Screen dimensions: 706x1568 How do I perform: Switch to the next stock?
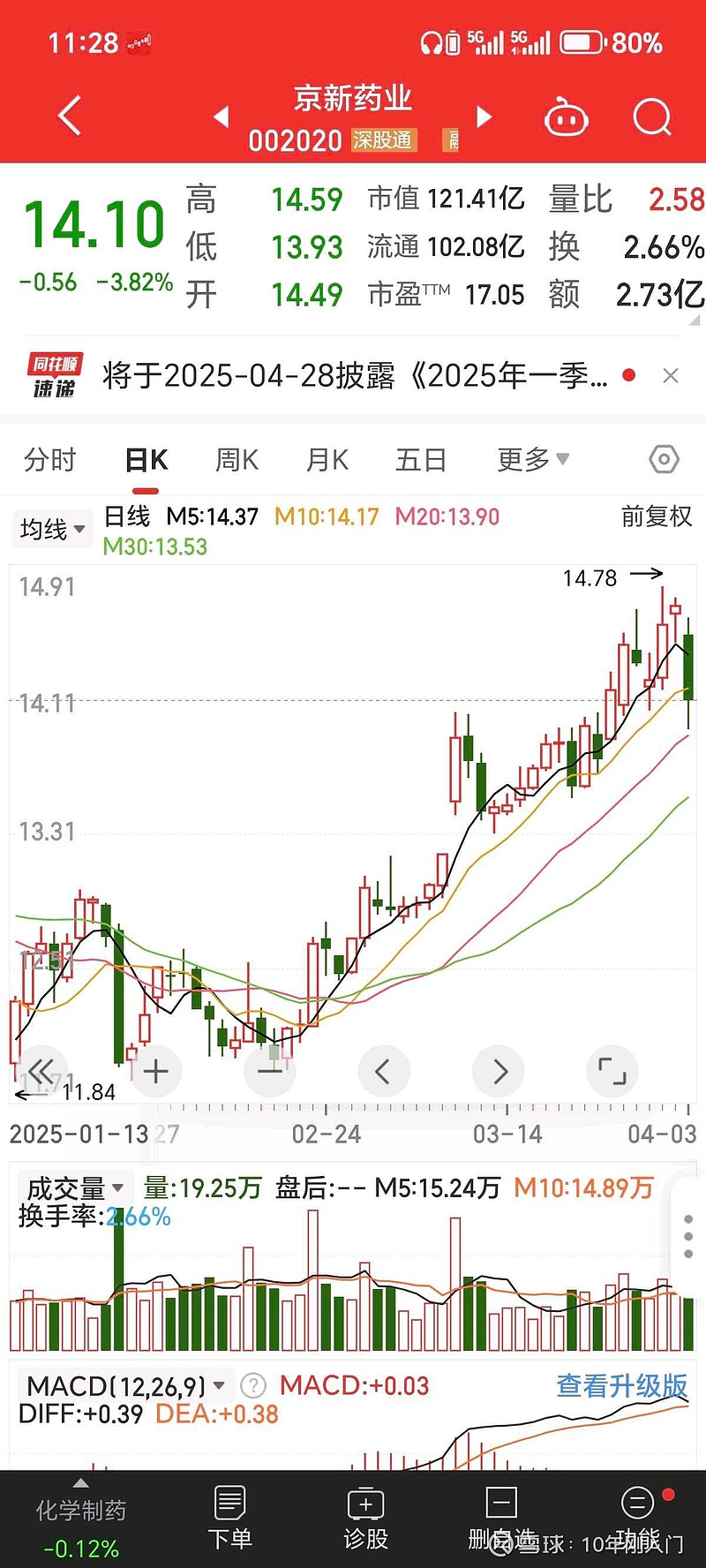(484, 117)
